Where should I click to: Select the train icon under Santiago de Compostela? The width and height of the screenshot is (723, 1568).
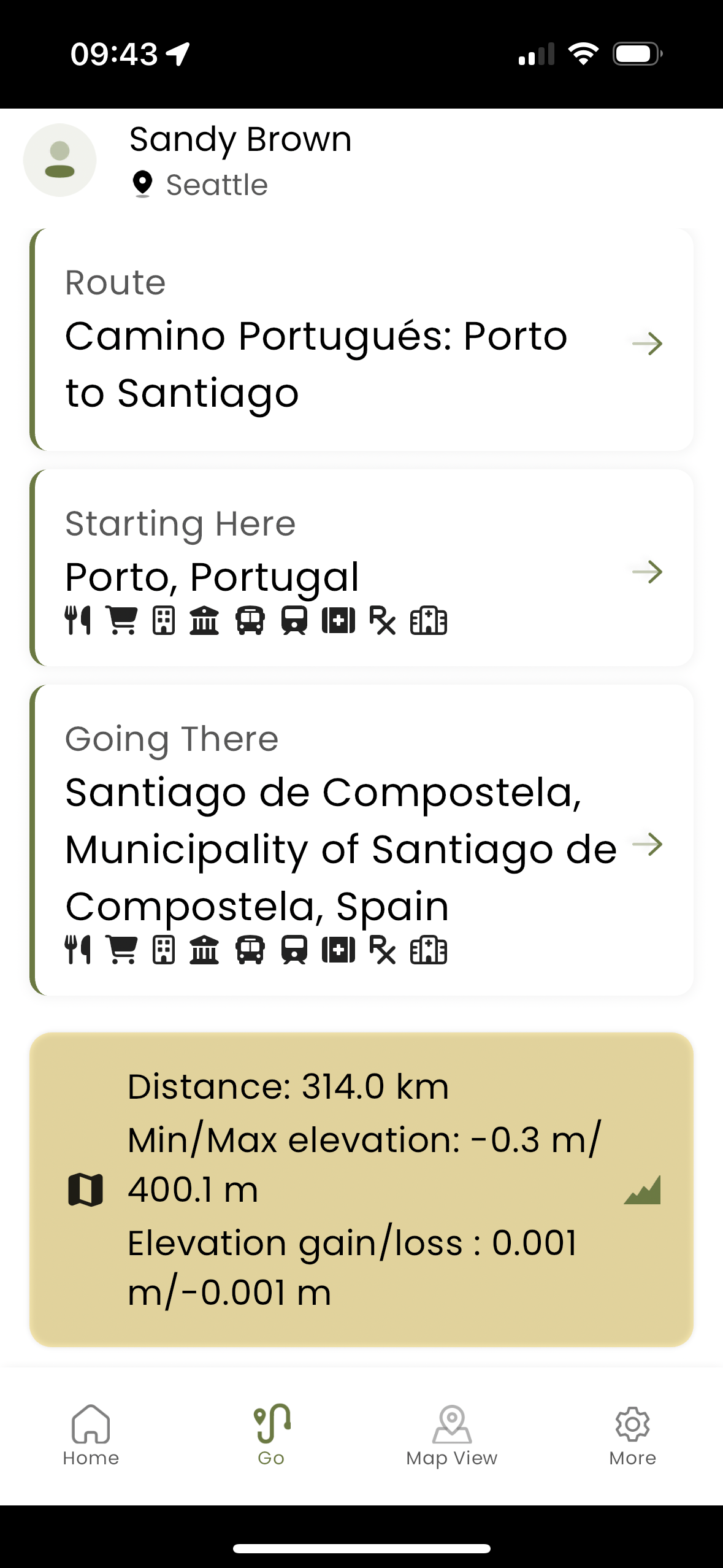pos(293,951)
